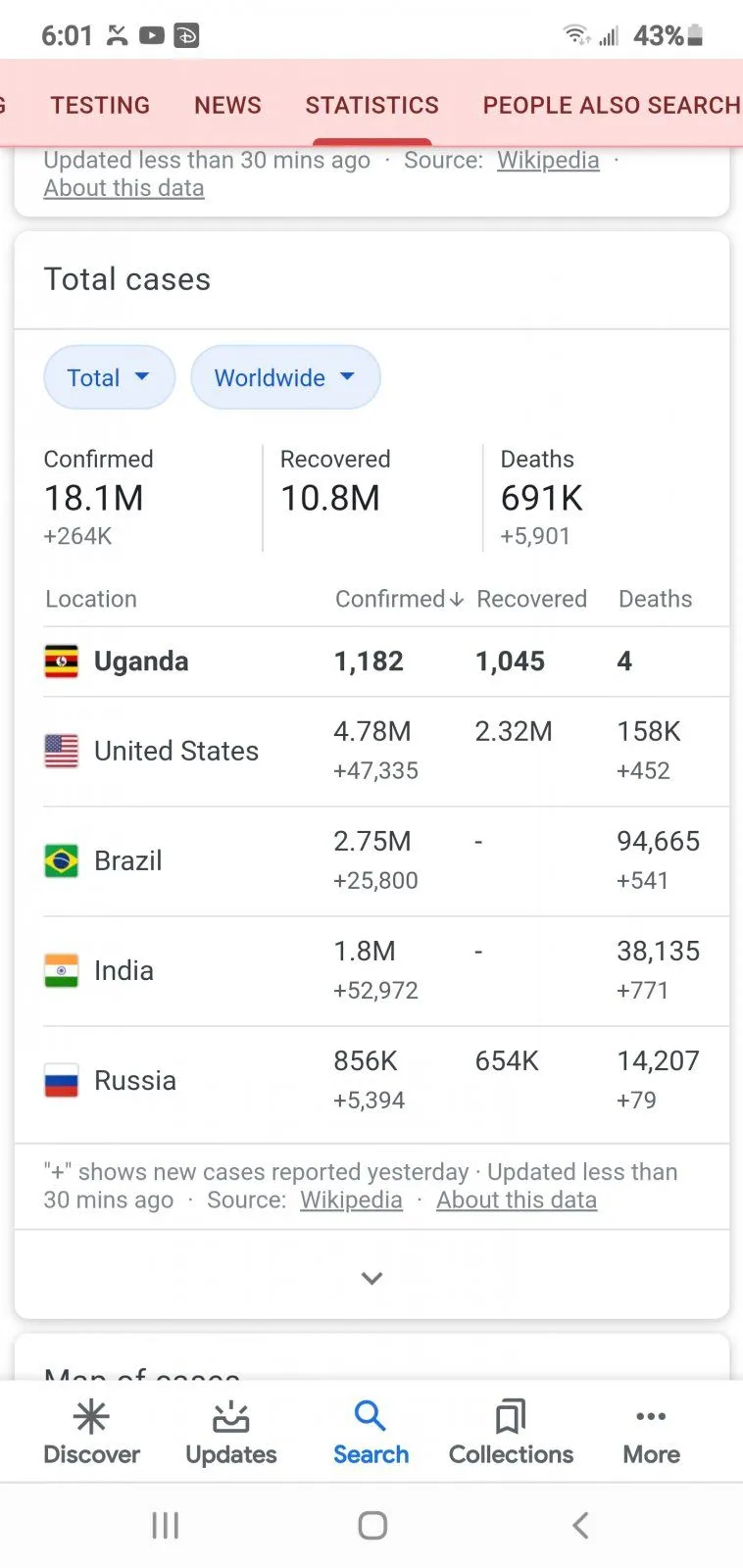Open Collections bookmark icon
Image resolution: width=743 pixels, height=1568 pixels.
point(510,1415)
